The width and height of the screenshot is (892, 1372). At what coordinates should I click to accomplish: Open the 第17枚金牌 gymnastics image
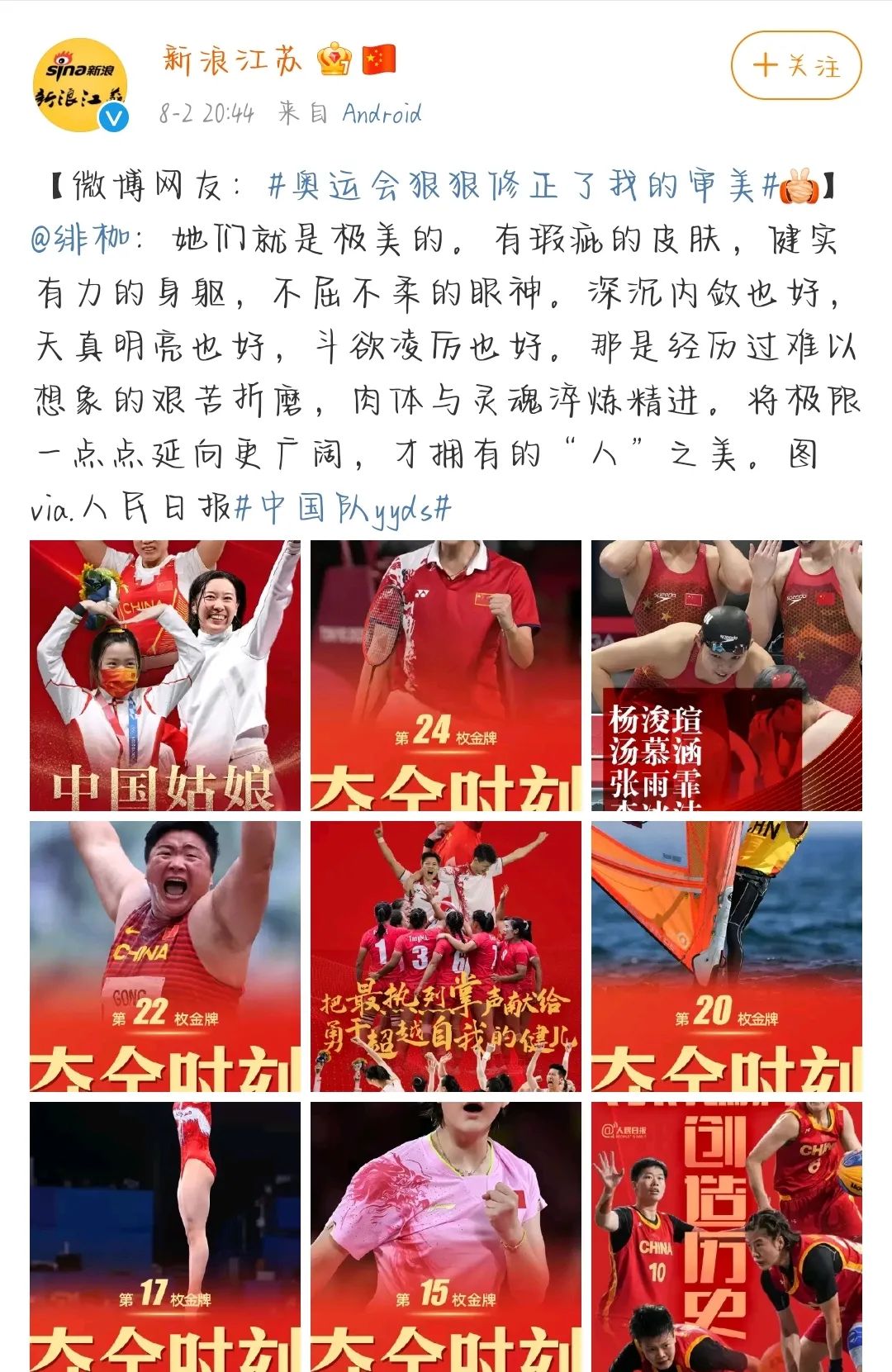(165, 1236)
